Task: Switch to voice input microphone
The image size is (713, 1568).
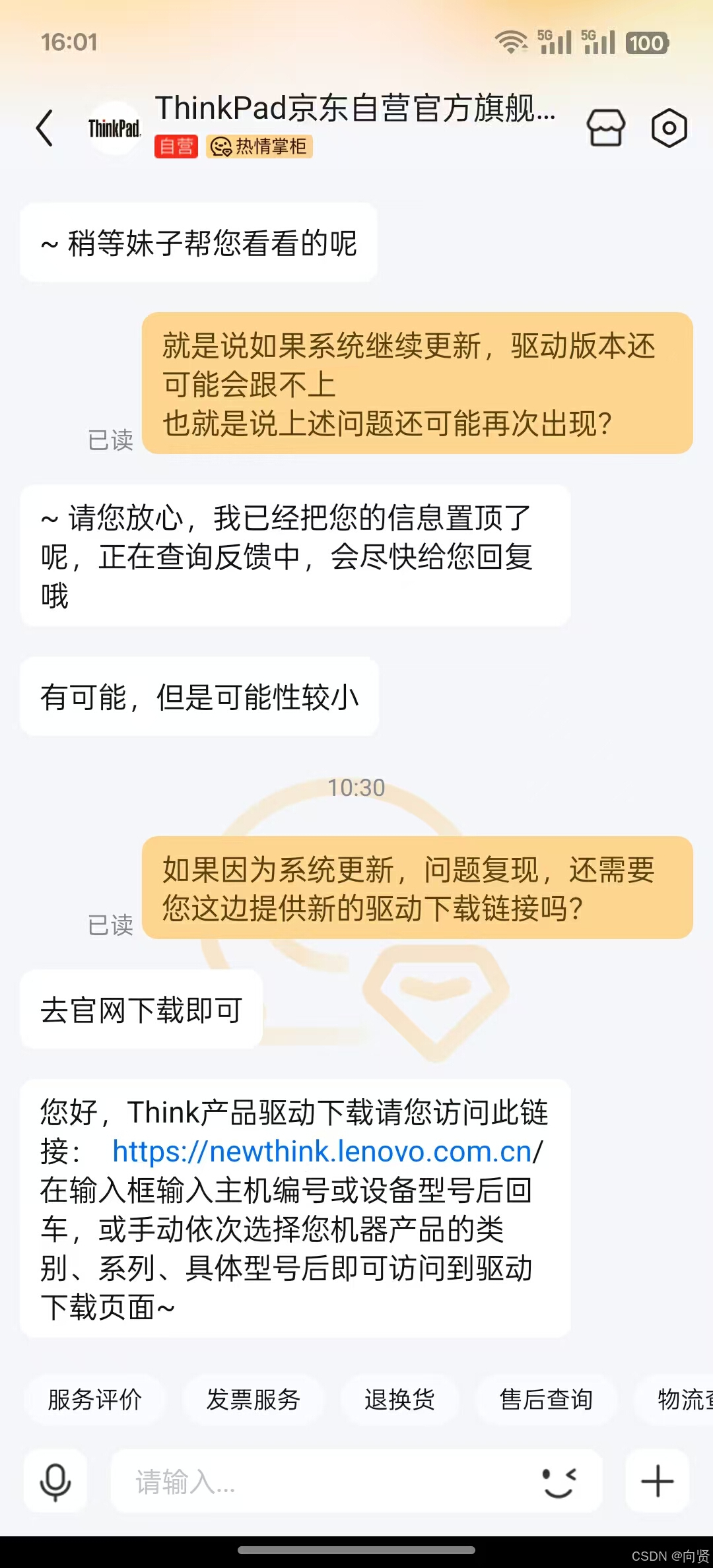Action: (x=55, y=1482)
